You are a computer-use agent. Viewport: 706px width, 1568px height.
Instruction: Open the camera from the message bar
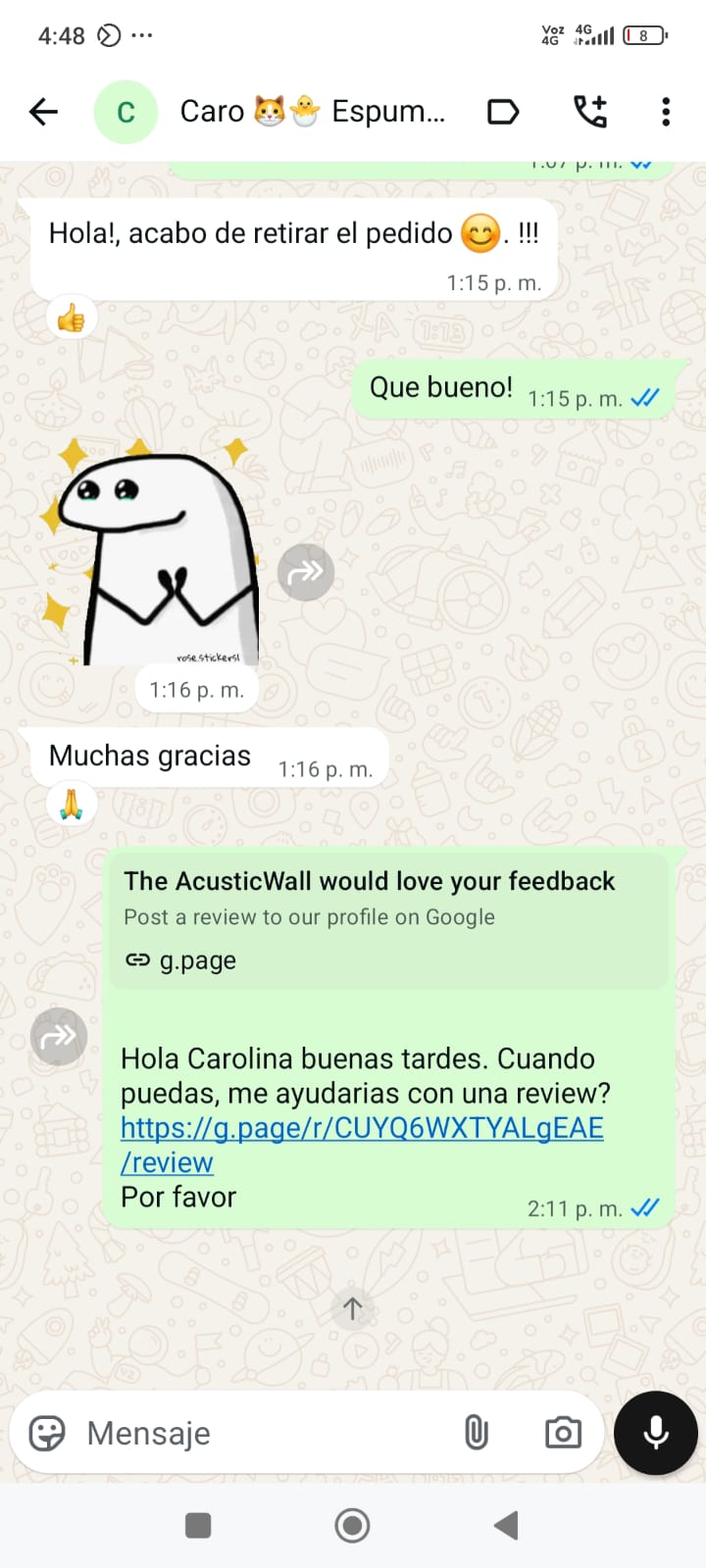[x=562, y=1433]
